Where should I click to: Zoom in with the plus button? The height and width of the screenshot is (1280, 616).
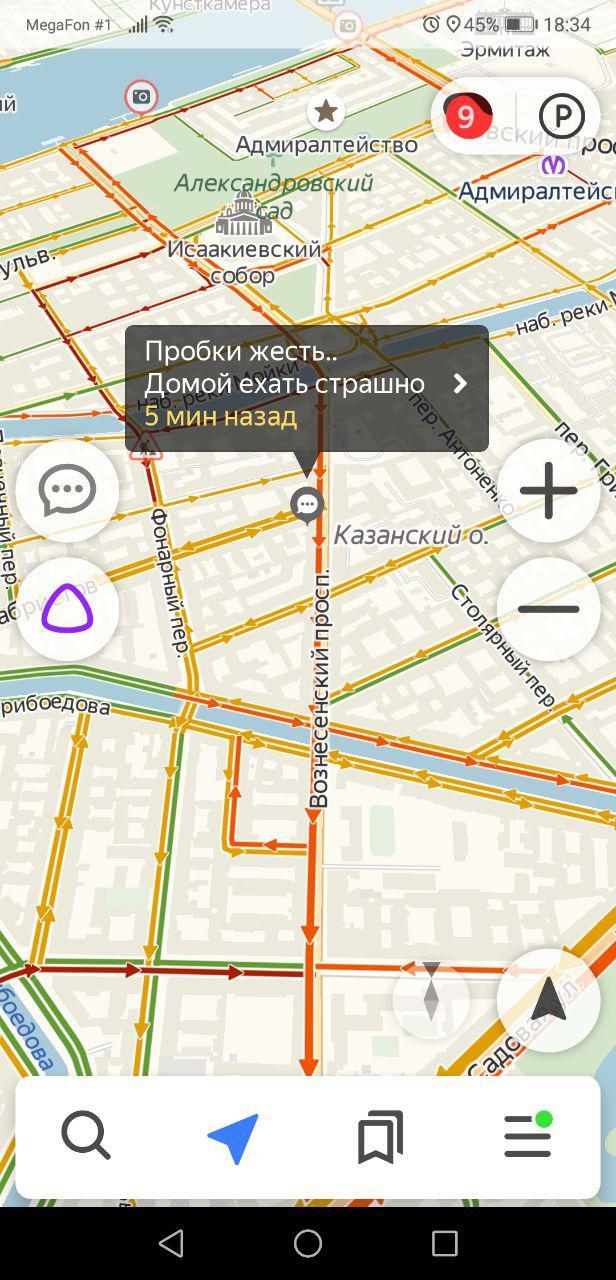548,491
